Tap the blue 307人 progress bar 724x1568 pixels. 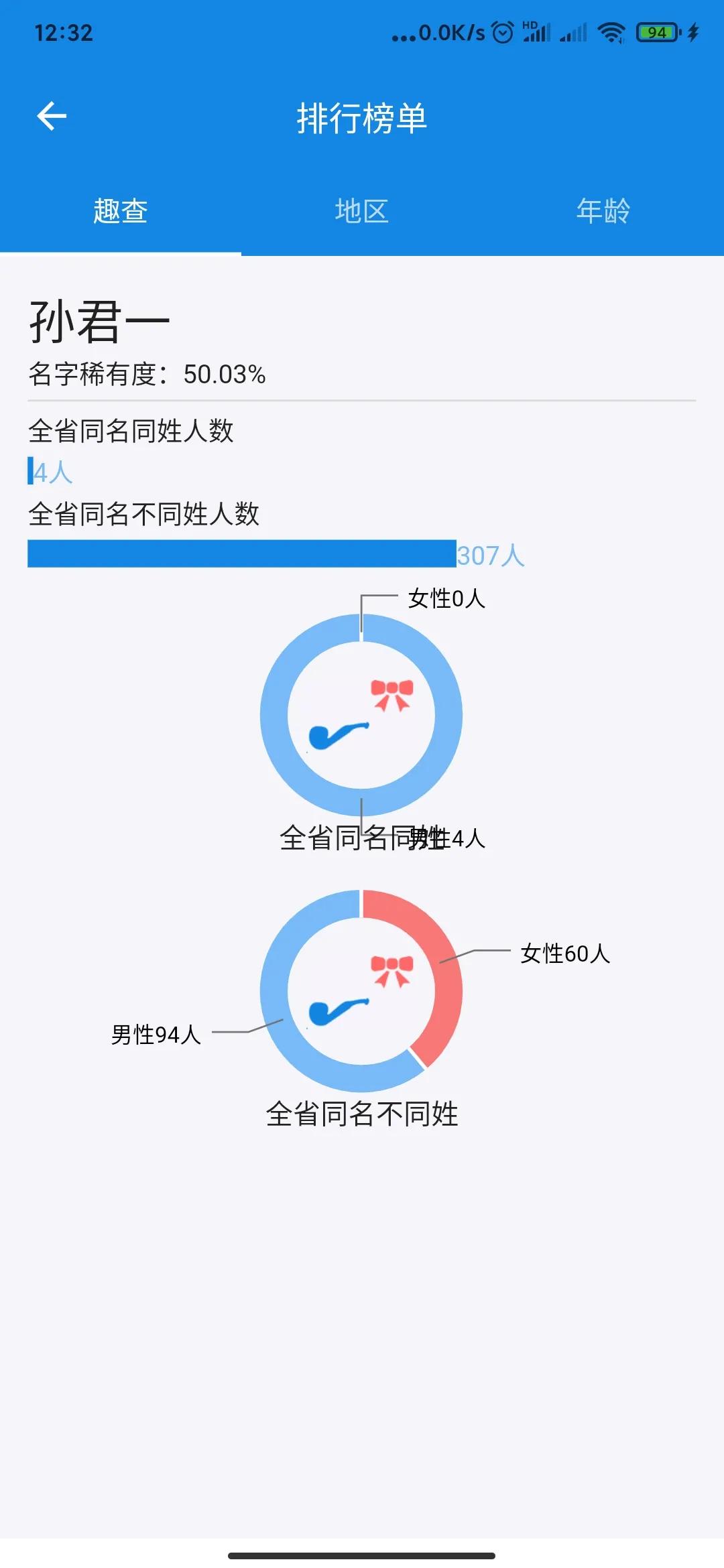241,555
